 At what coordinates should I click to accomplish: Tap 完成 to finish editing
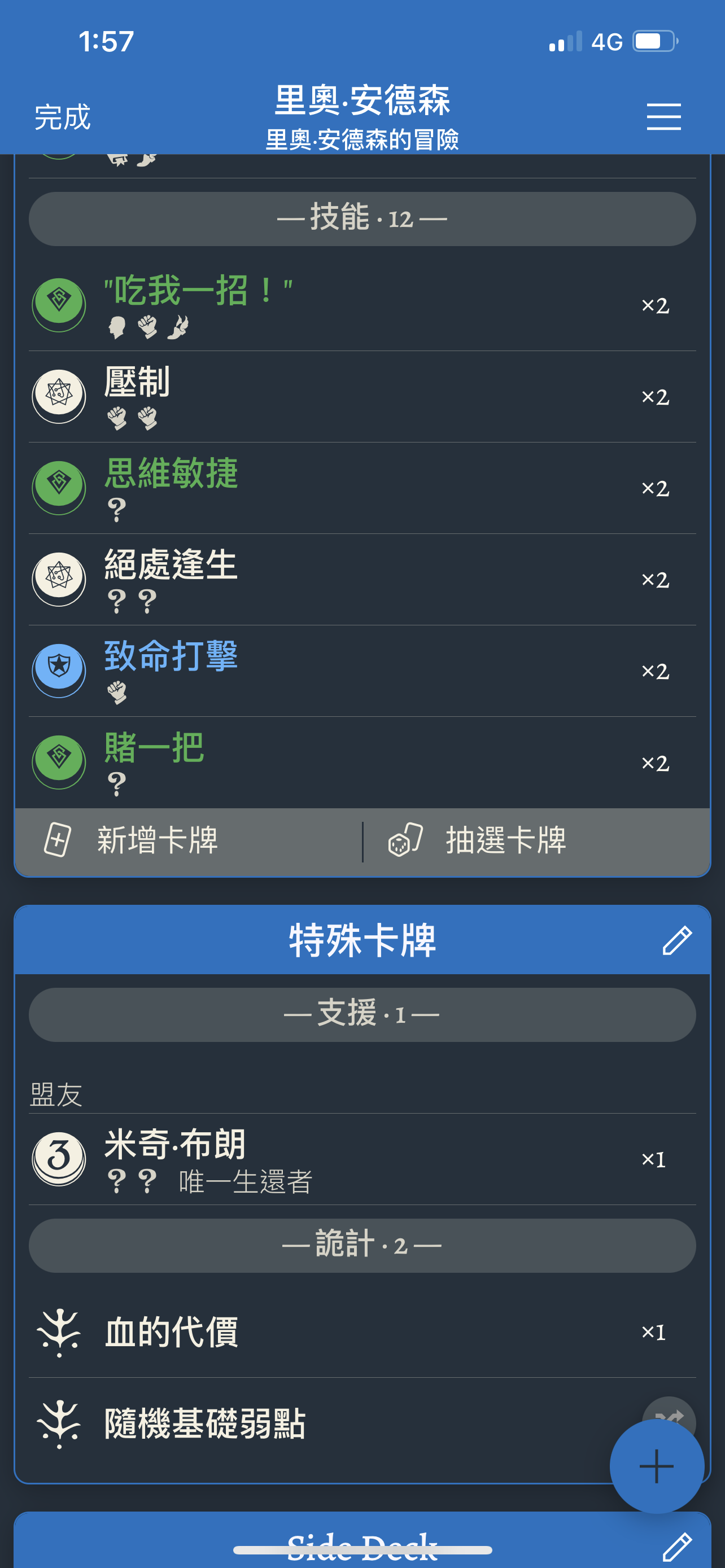[x=62, y=117]
